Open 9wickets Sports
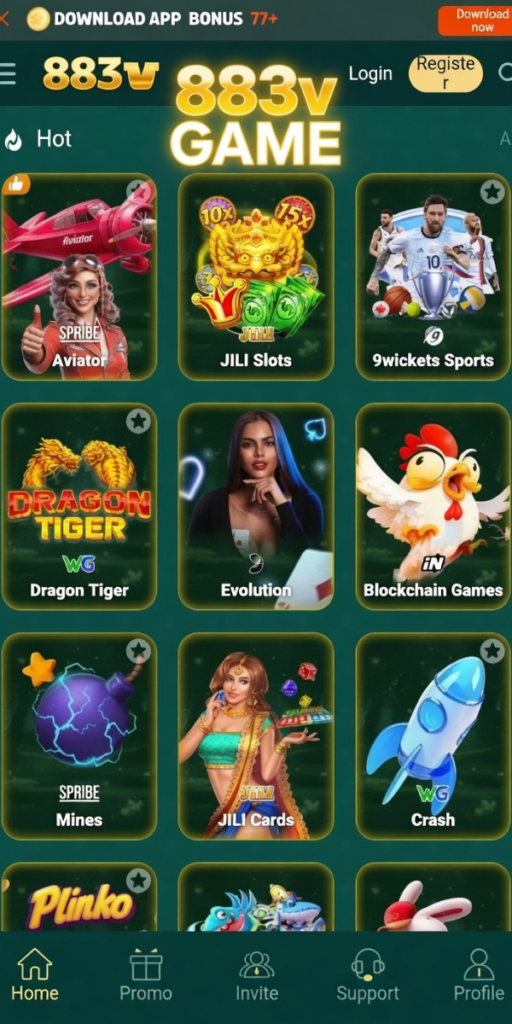The height and width of the screenshot is (1024, 512). coord(433,276)
